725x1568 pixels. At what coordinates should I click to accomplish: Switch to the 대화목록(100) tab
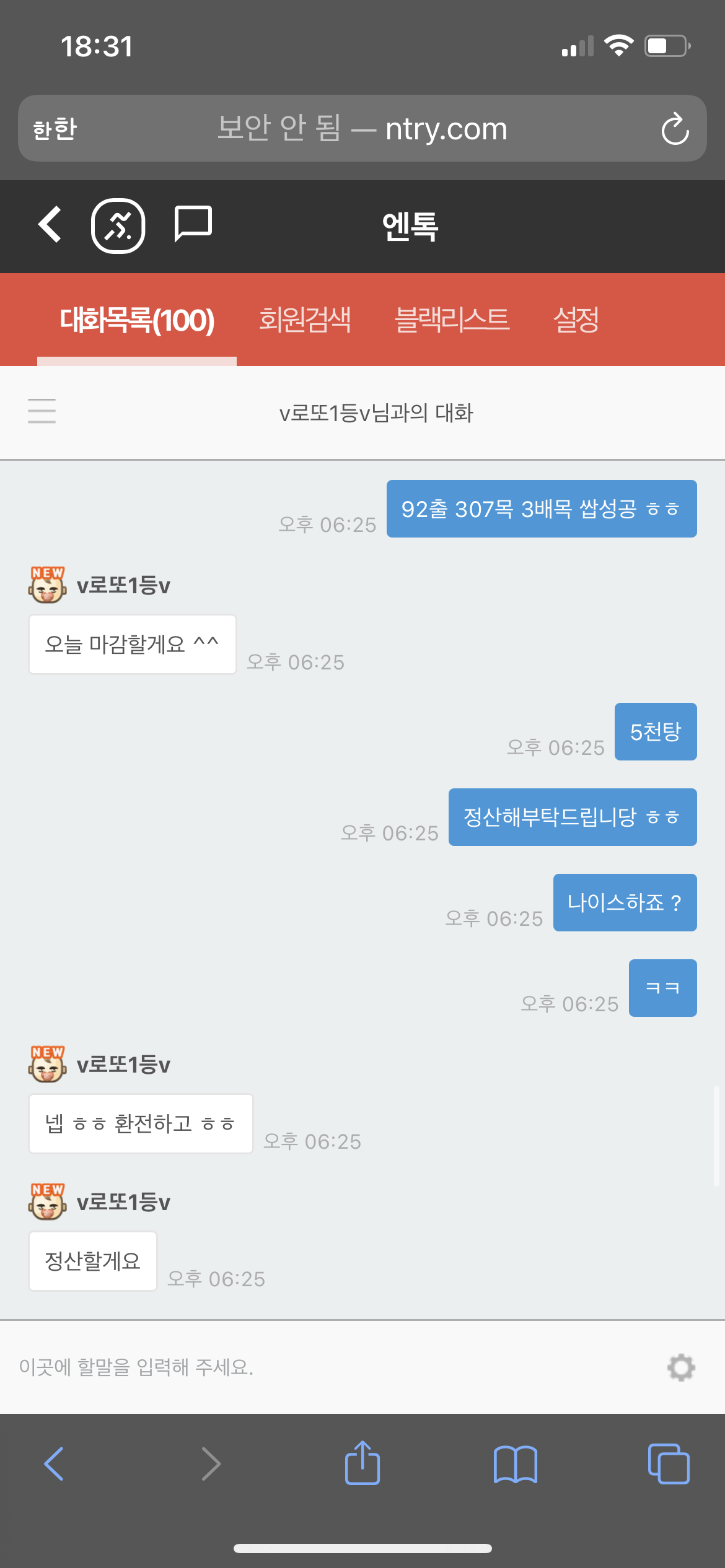[137, 320]
